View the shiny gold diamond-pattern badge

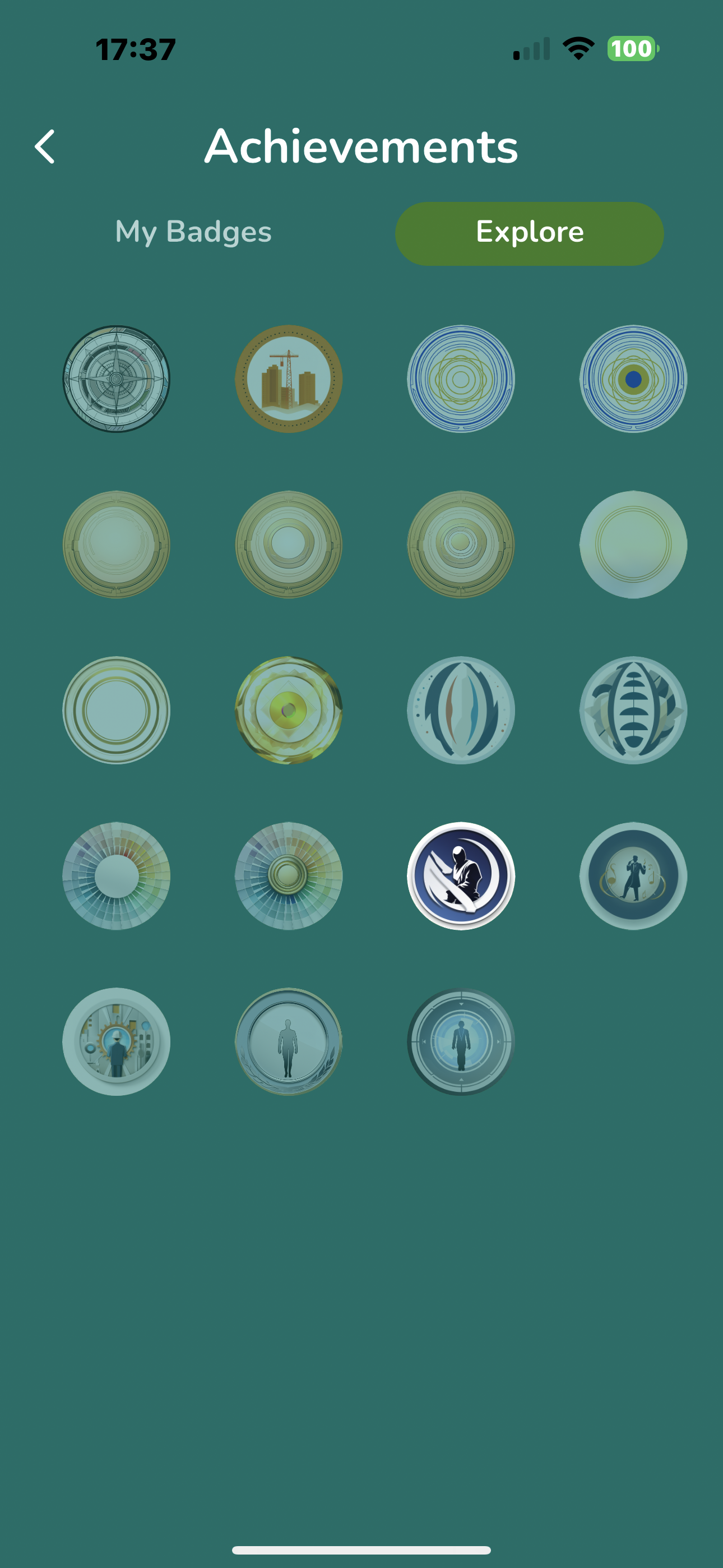pos(289,710)
